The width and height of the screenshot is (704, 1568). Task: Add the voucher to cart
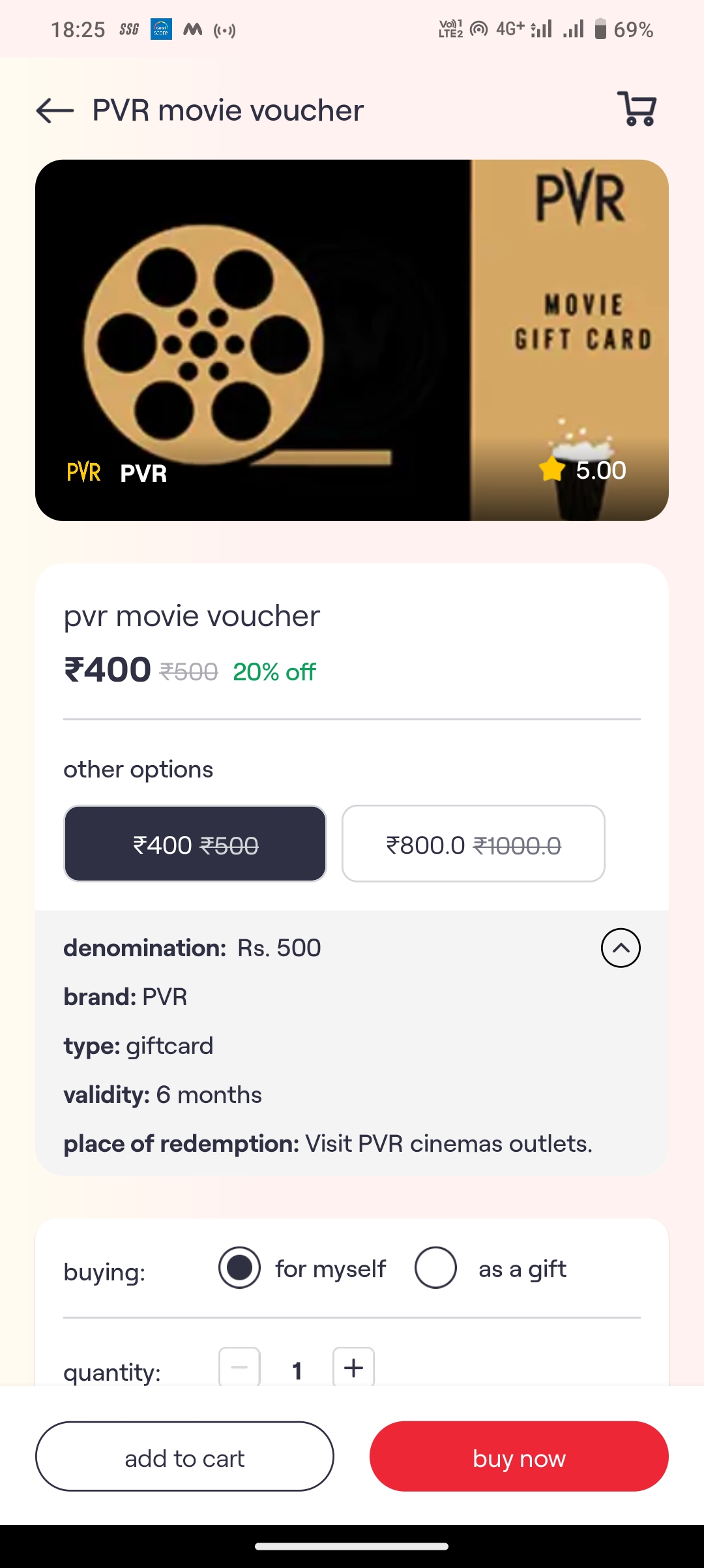pyautogui.click(x=184, y=1456)
